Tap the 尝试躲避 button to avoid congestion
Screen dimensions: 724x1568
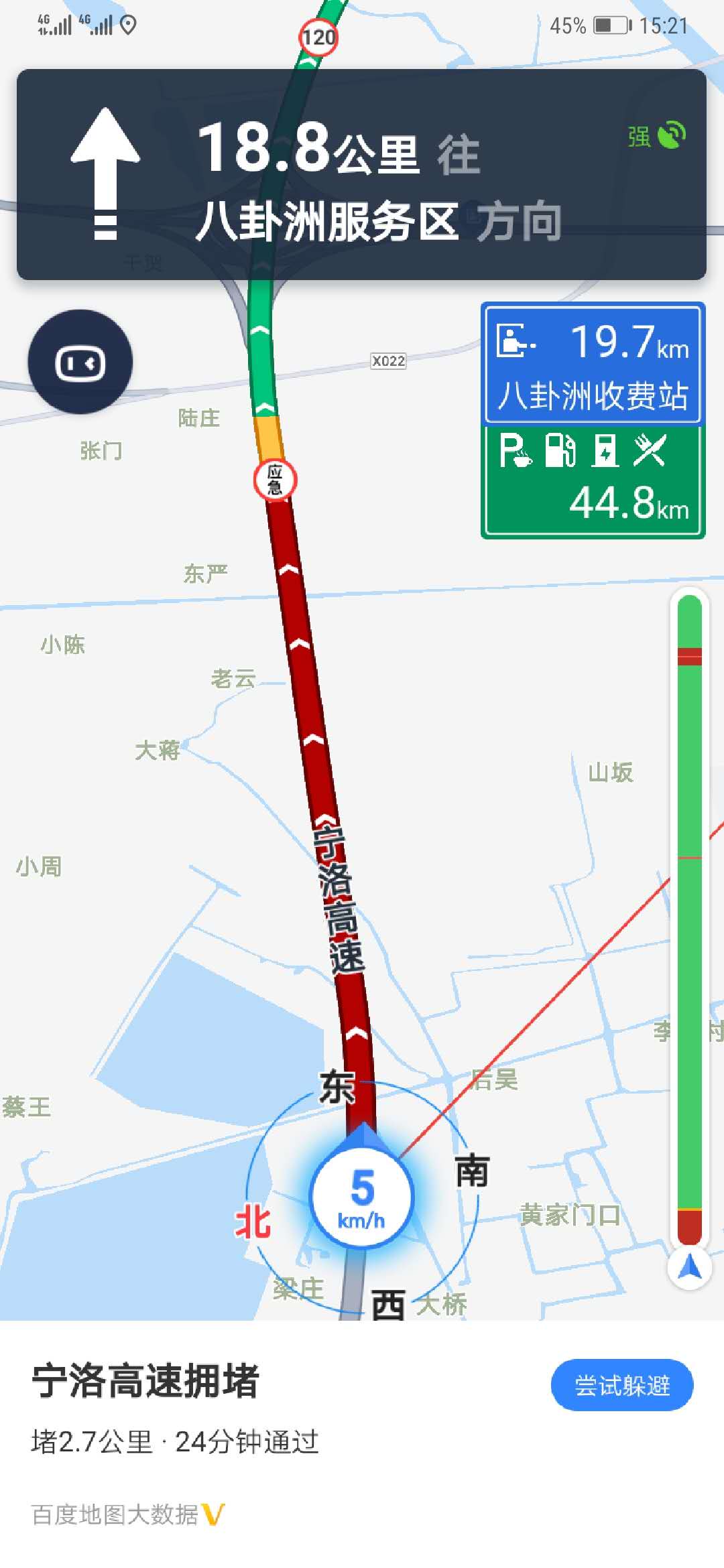tap(621, 1384)
